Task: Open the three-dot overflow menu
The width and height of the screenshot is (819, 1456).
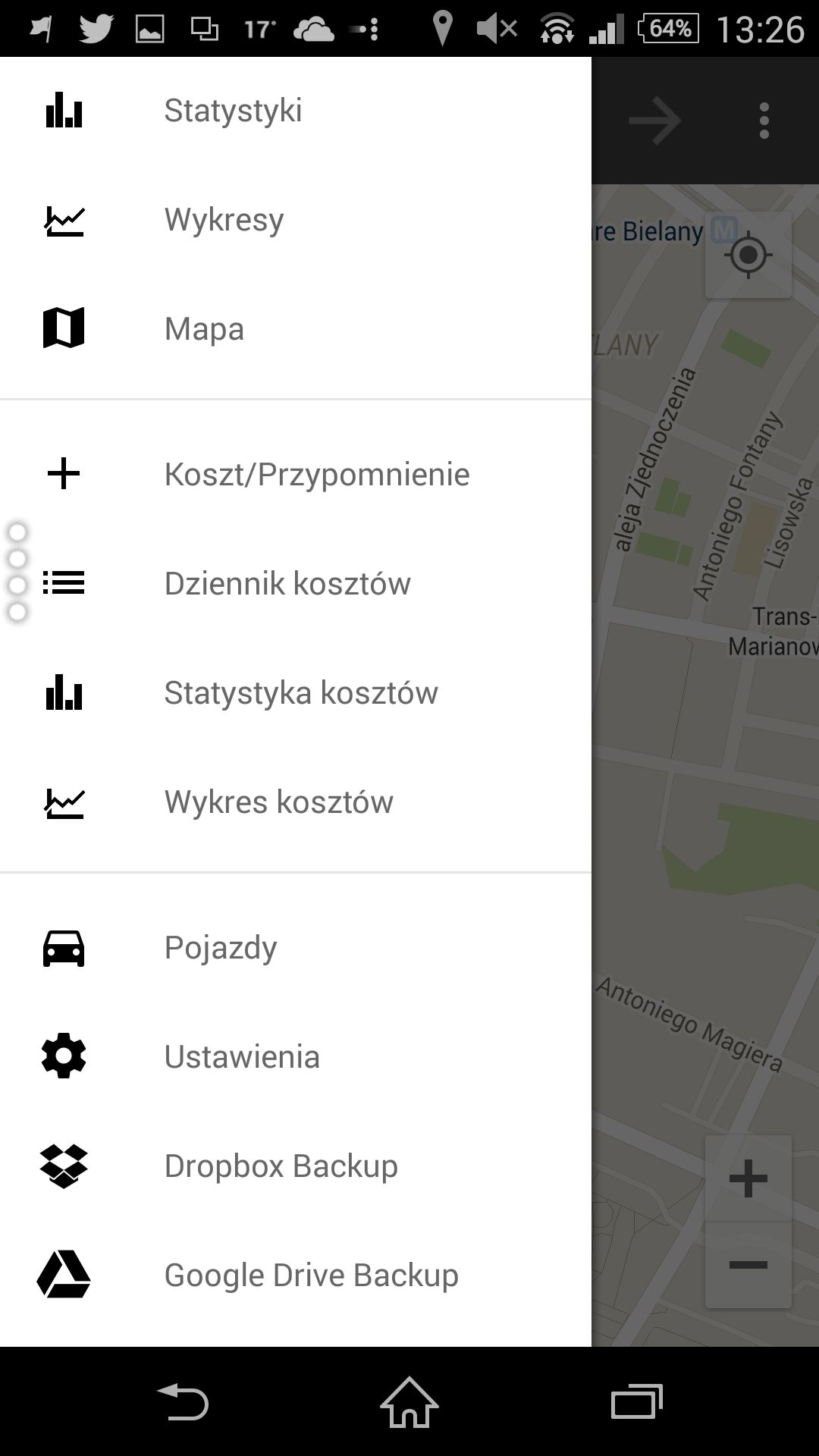Action: tap(764, 121)
